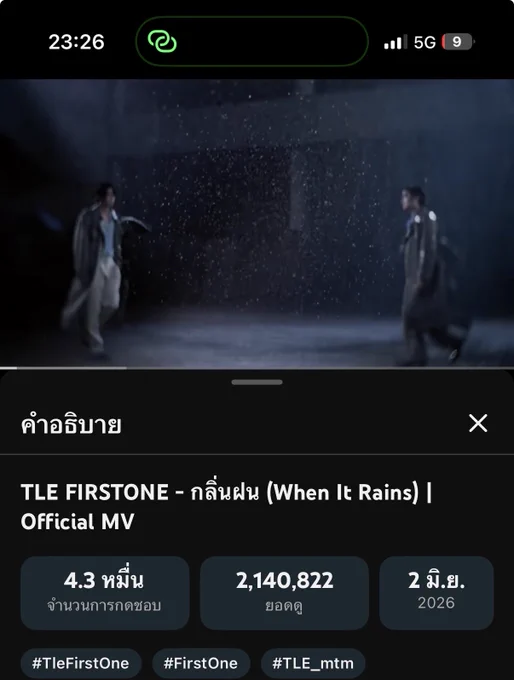Close the description panel
The height and width of the screenshot is (680, 514).
[x=478, y=423]
